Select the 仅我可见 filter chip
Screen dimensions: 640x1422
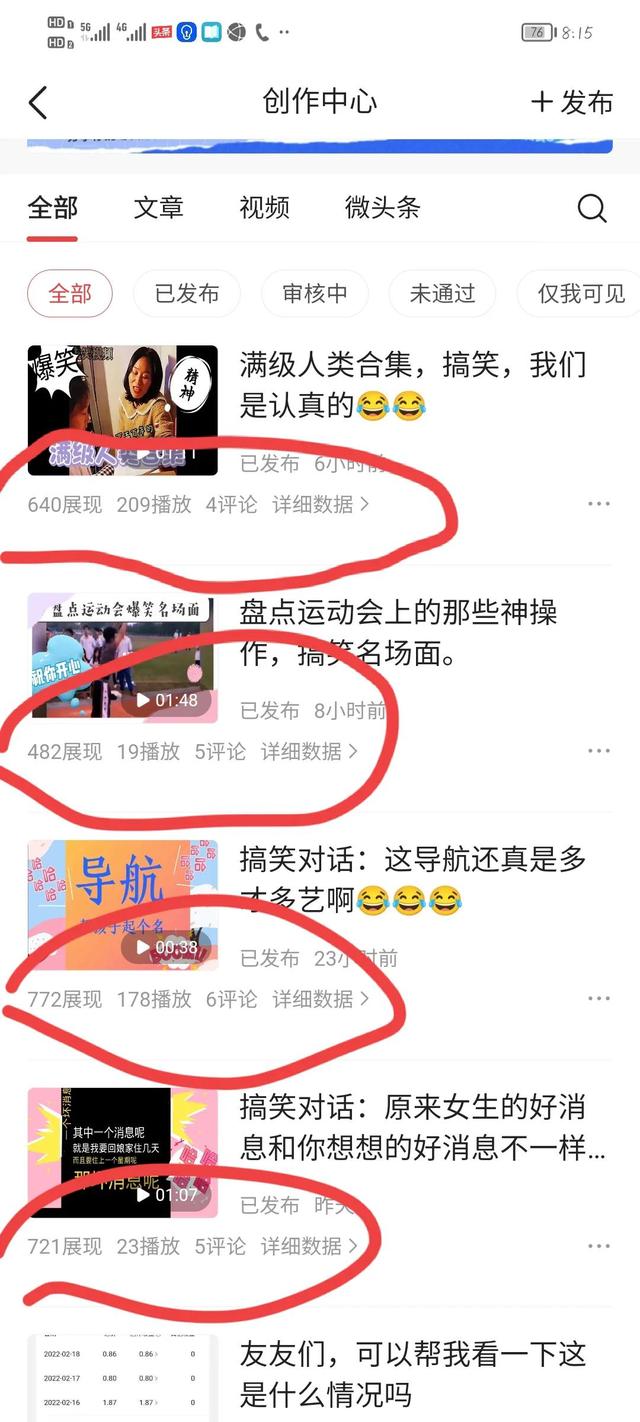pyautogui.click(x=580, y=294)
